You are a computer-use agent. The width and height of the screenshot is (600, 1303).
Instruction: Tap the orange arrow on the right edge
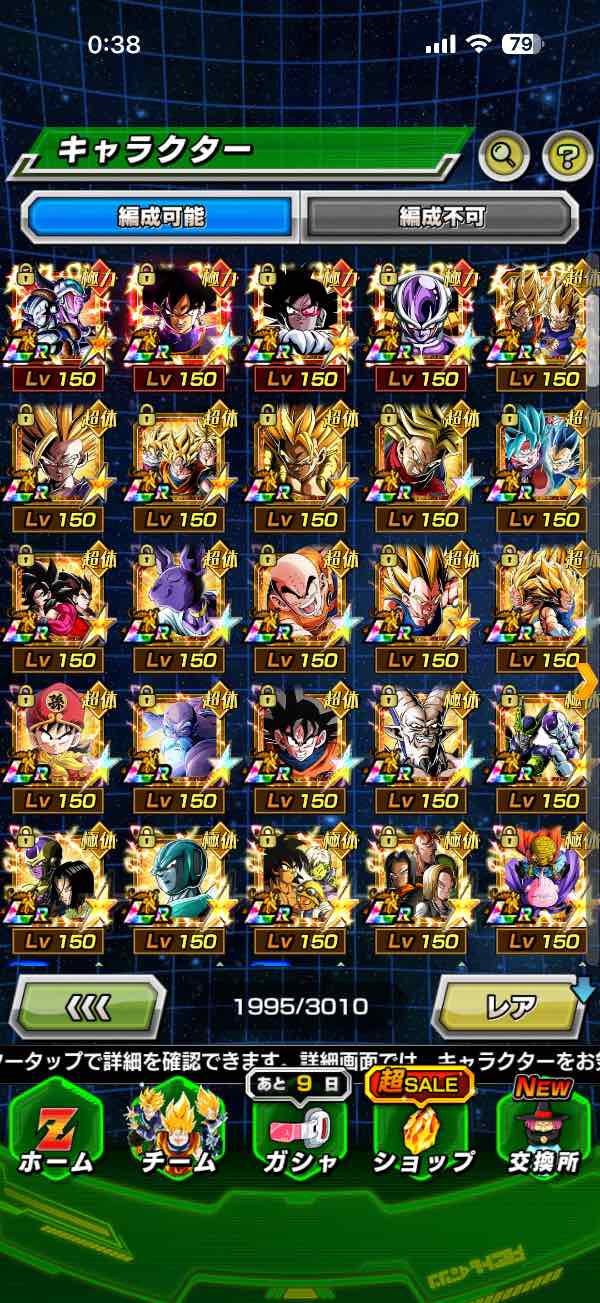coord(586,679)
